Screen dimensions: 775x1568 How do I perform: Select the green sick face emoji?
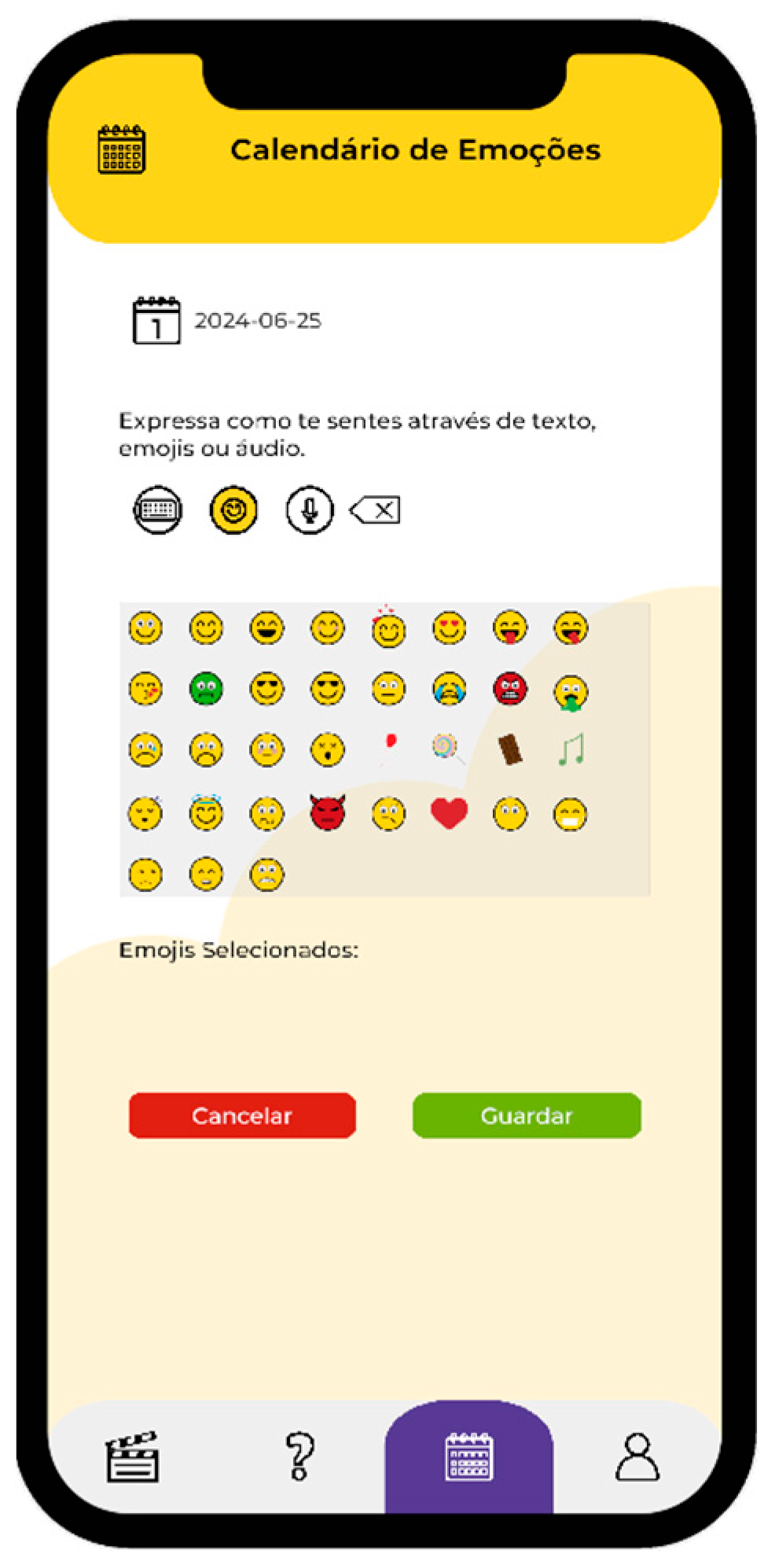pos(206,690)
